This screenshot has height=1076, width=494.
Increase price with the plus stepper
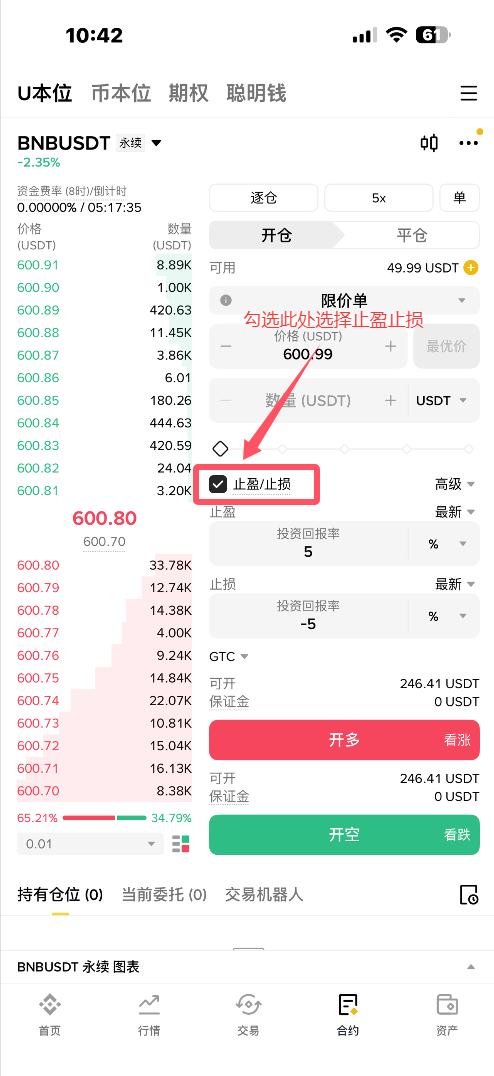pos(390,347)
